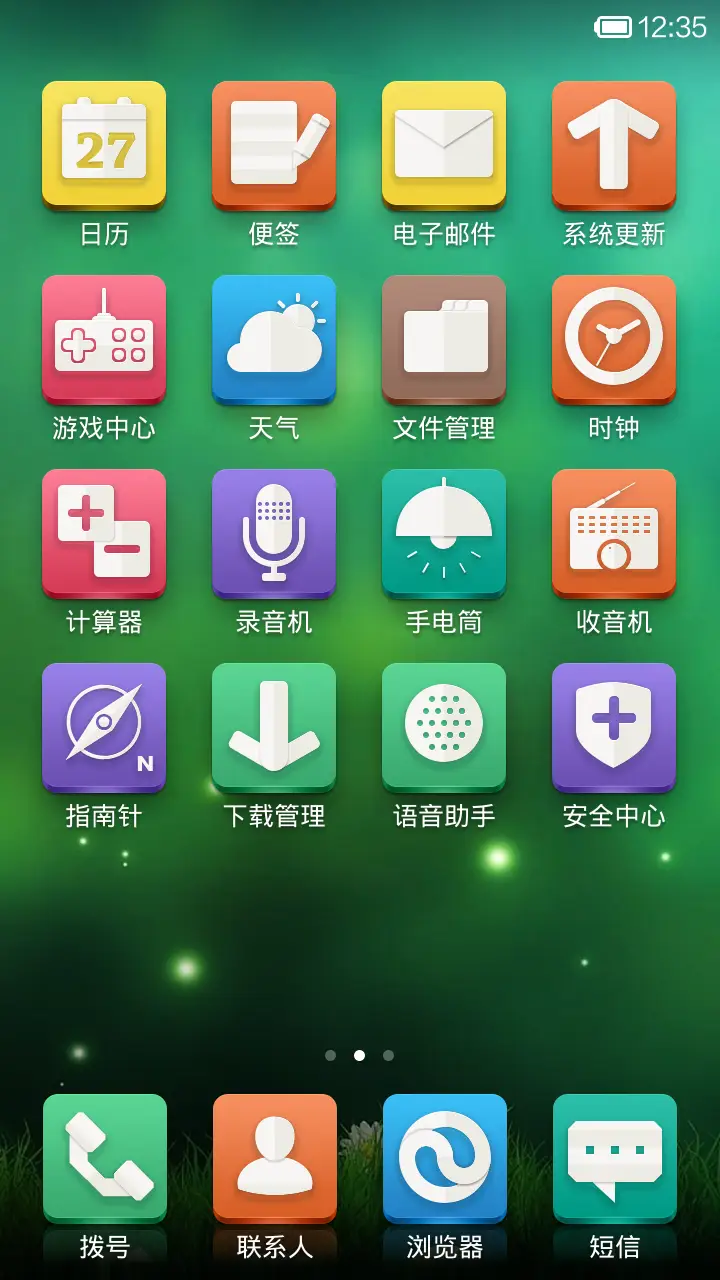The width and height of the screenshot is (720, 1280).
Task: Open the 文件管理 file manager
Action: 444,341
